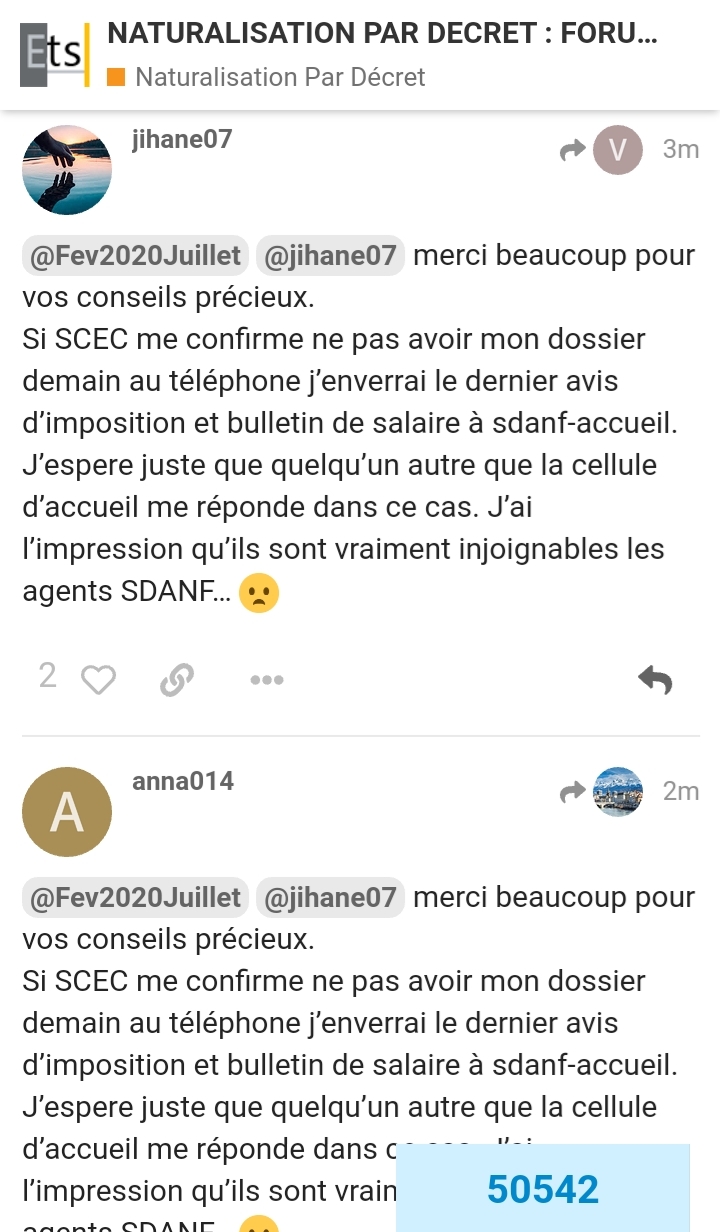Show the 3m timestamp of jihane07's post
Viewport: 720px width, 1232px height.
[681, 150]
